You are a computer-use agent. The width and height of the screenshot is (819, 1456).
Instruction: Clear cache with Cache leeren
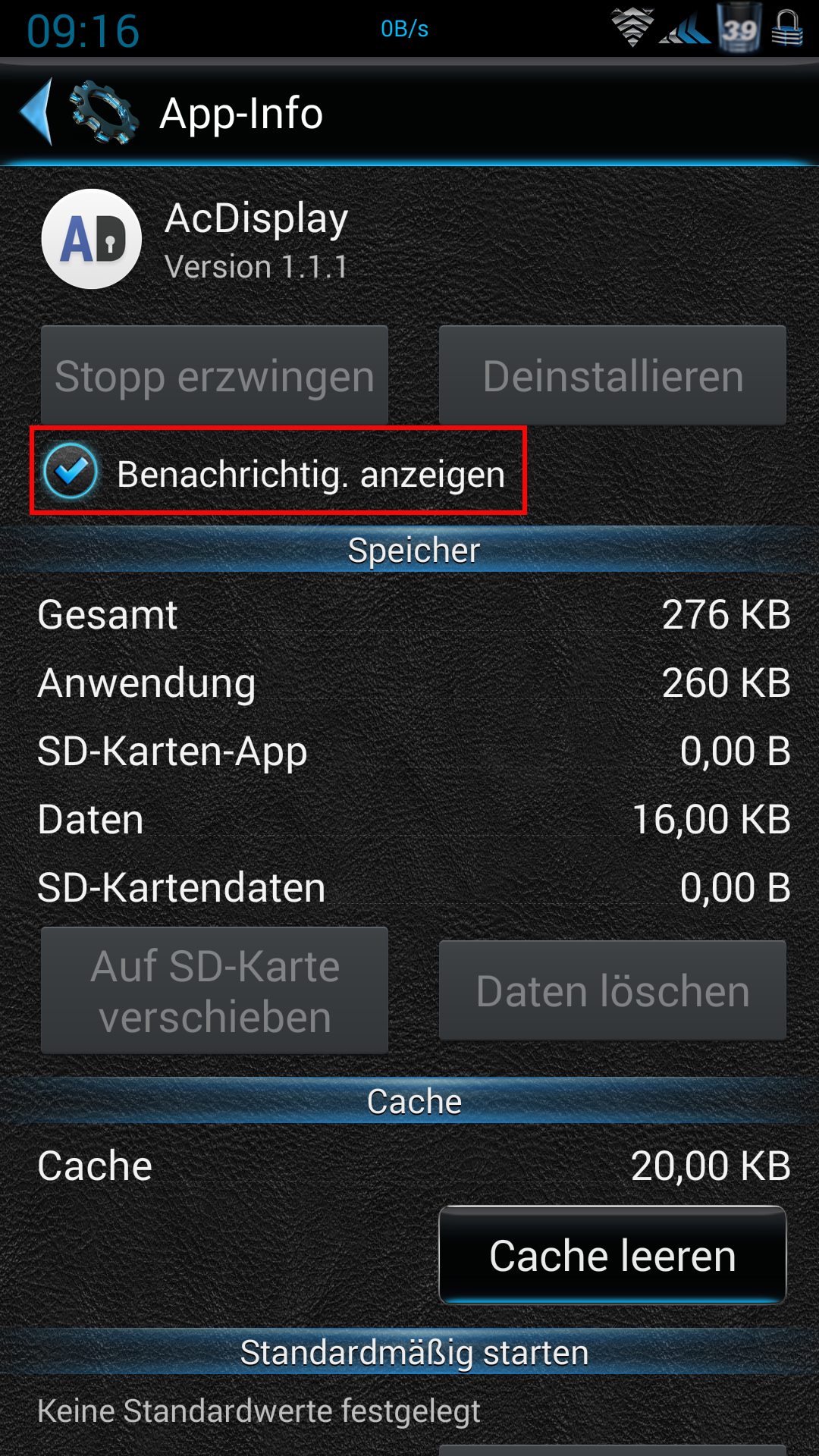click(x=613, y=1255)
